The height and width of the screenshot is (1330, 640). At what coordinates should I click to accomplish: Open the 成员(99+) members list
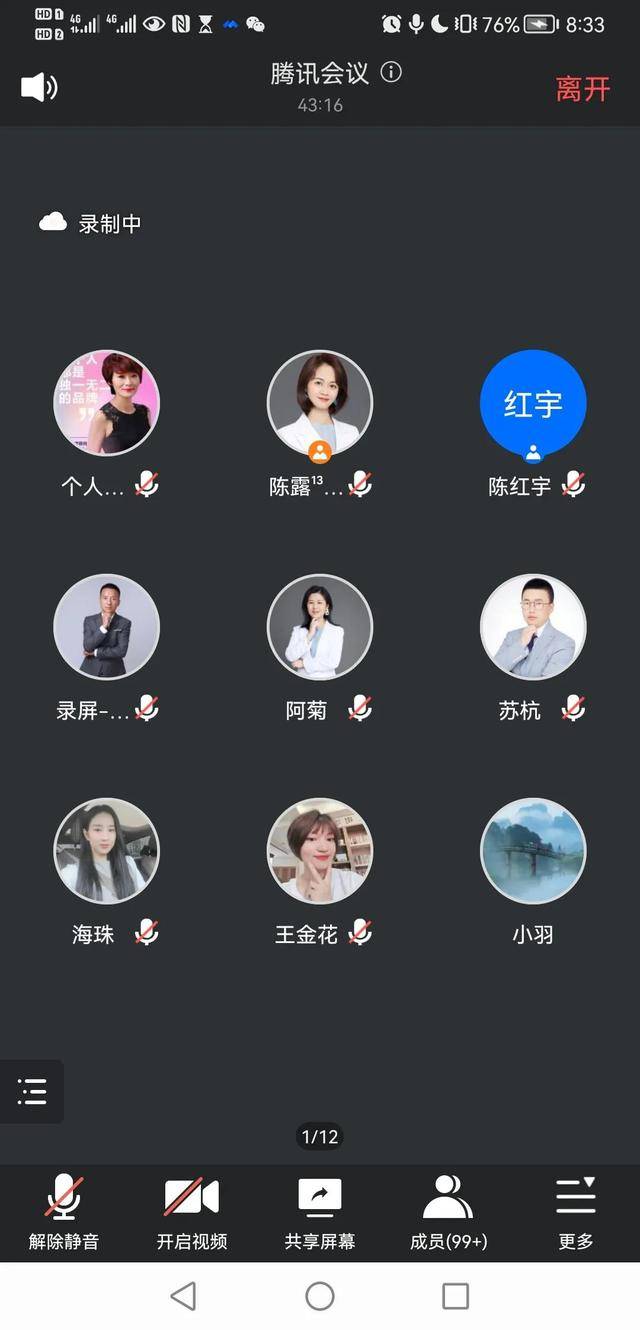(448, 1211)
